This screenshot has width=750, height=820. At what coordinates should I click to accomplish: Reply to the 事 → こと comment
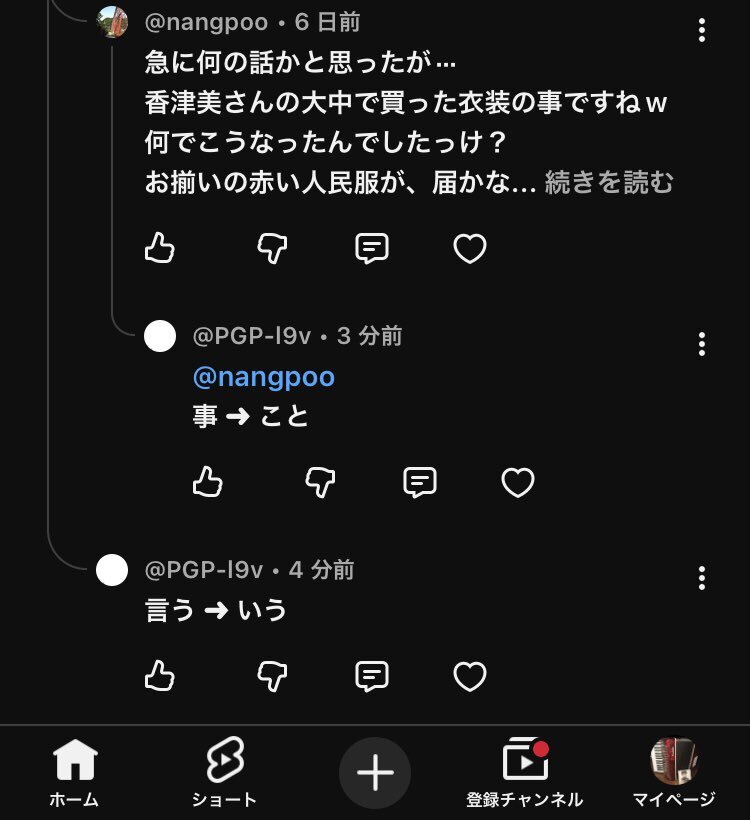pyautogui.click(x=420, y=483)
